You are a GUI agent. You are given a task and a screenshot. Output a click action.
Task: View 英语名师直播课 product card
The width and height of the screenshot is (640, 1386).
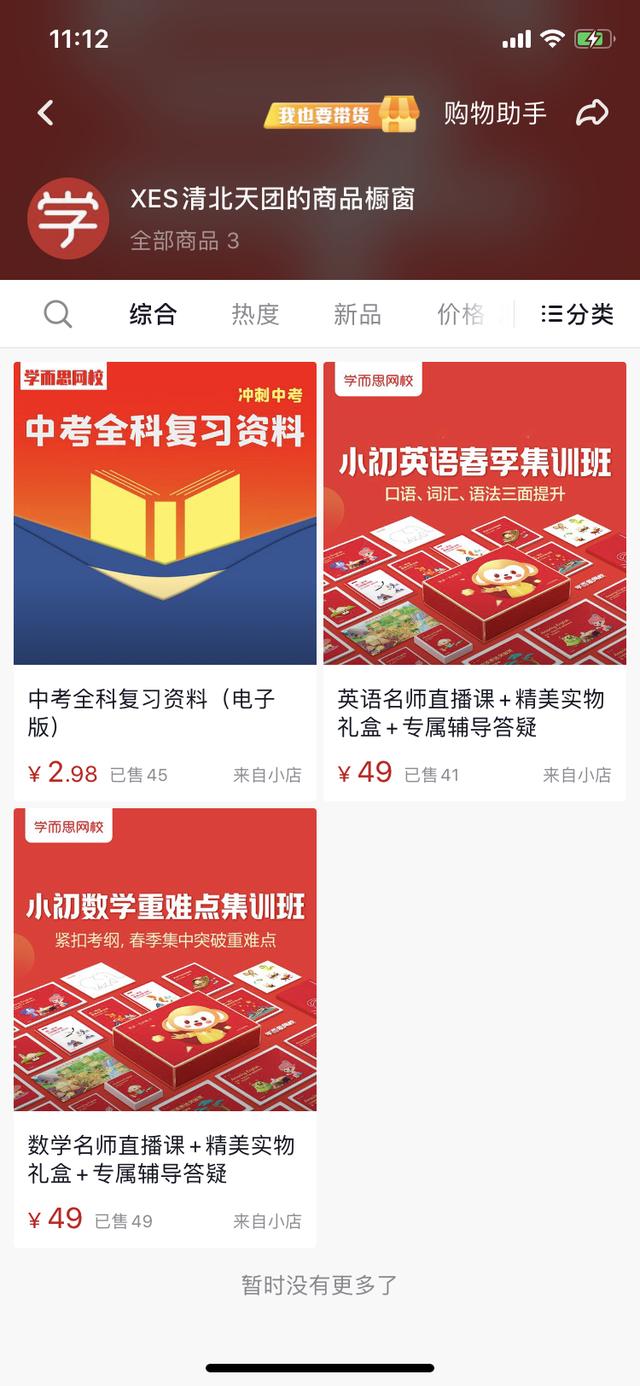point(475,580)
